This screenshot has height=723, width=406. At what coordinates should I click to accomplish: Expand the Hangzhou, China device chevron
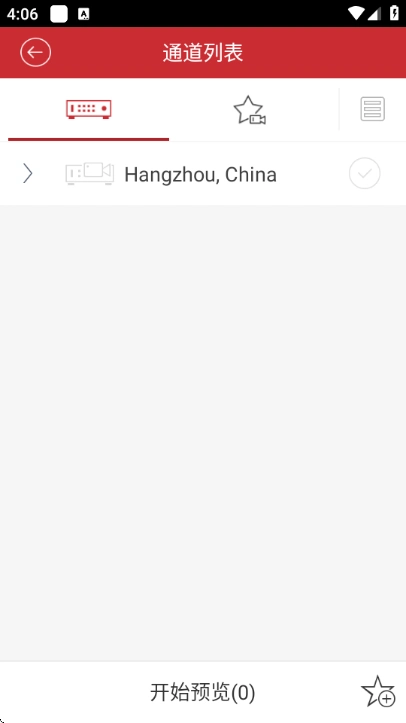28,174
